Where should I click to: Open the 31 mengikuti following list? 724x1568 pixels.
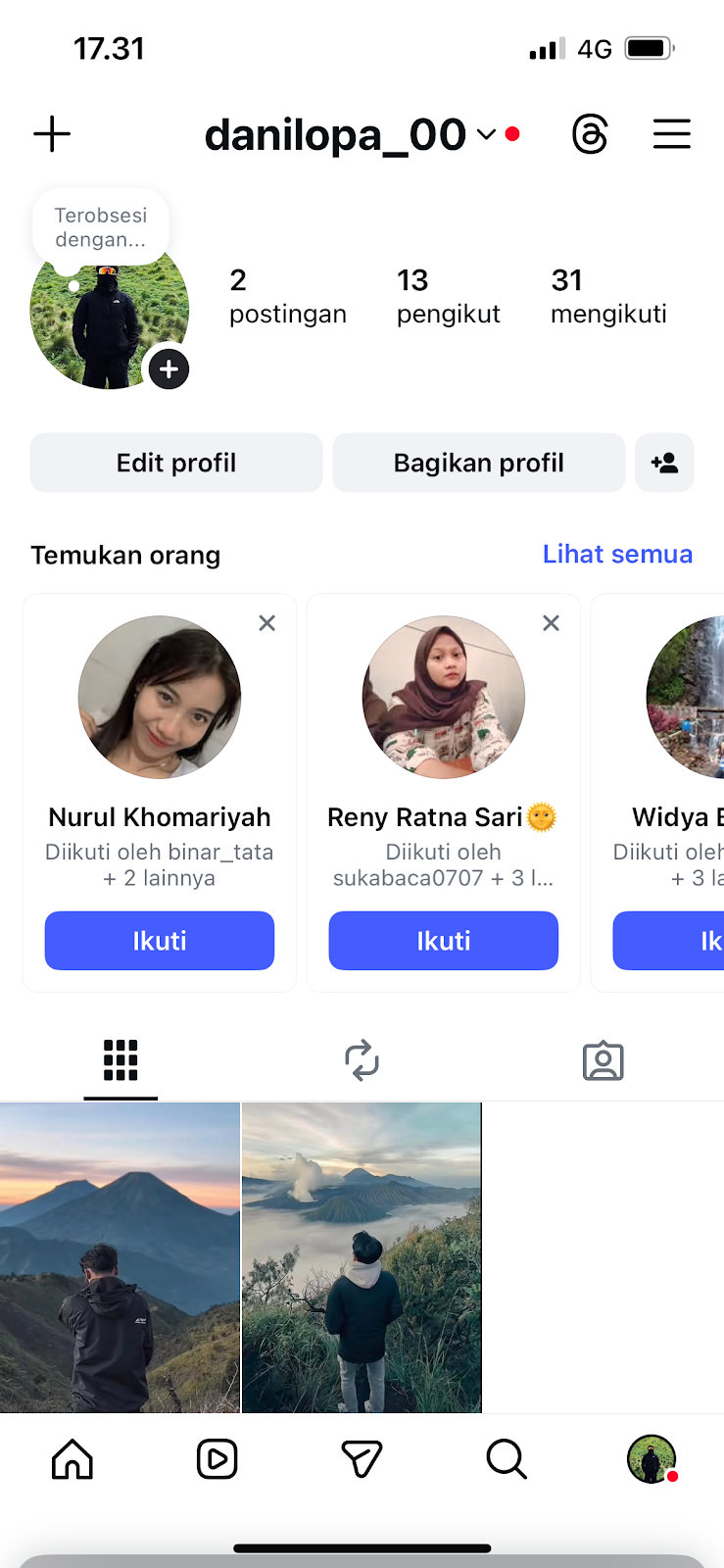(x=608, y=296)
